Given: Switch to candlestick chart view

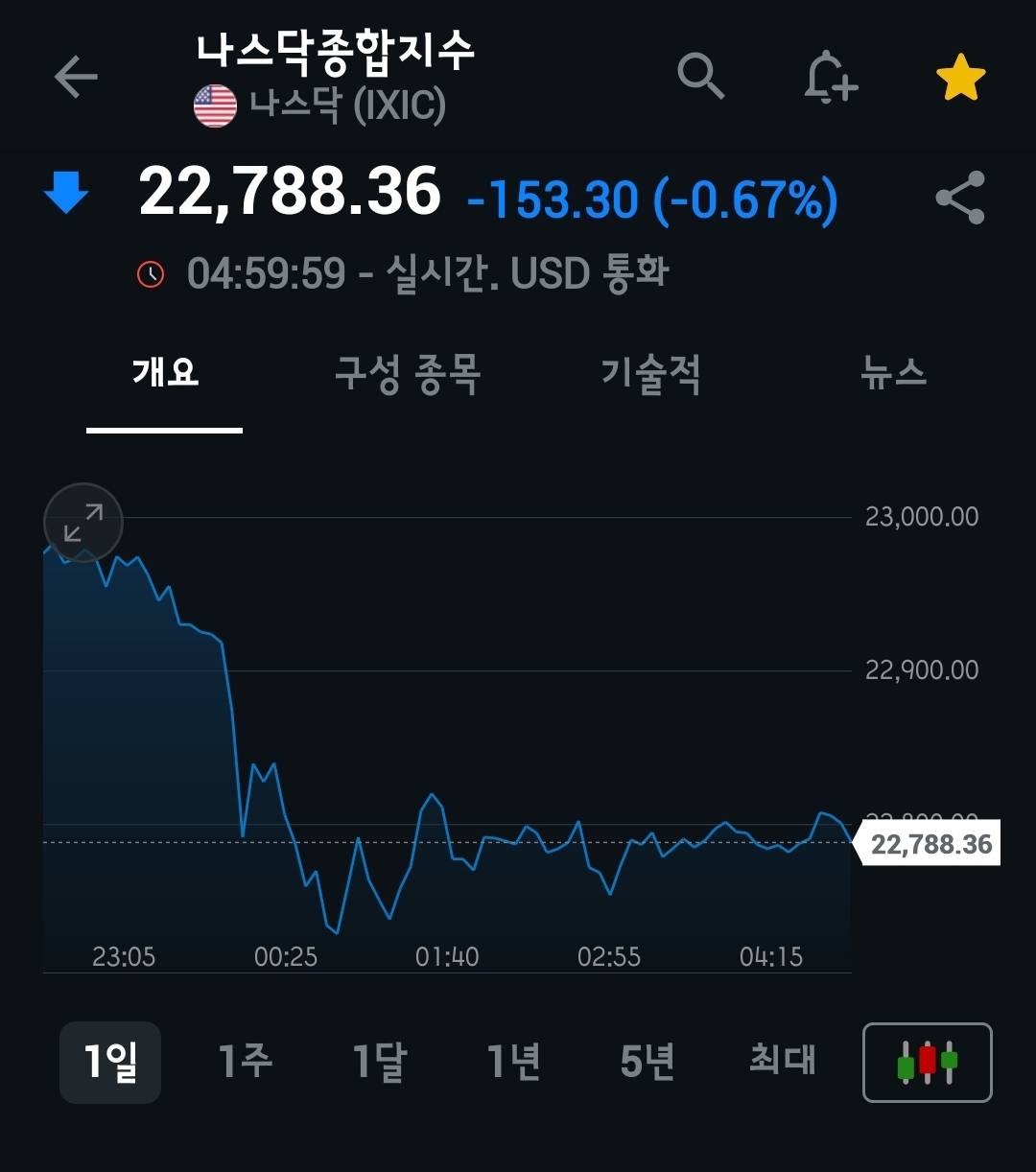Looking at the screenshot, I should coord(928,1063).
